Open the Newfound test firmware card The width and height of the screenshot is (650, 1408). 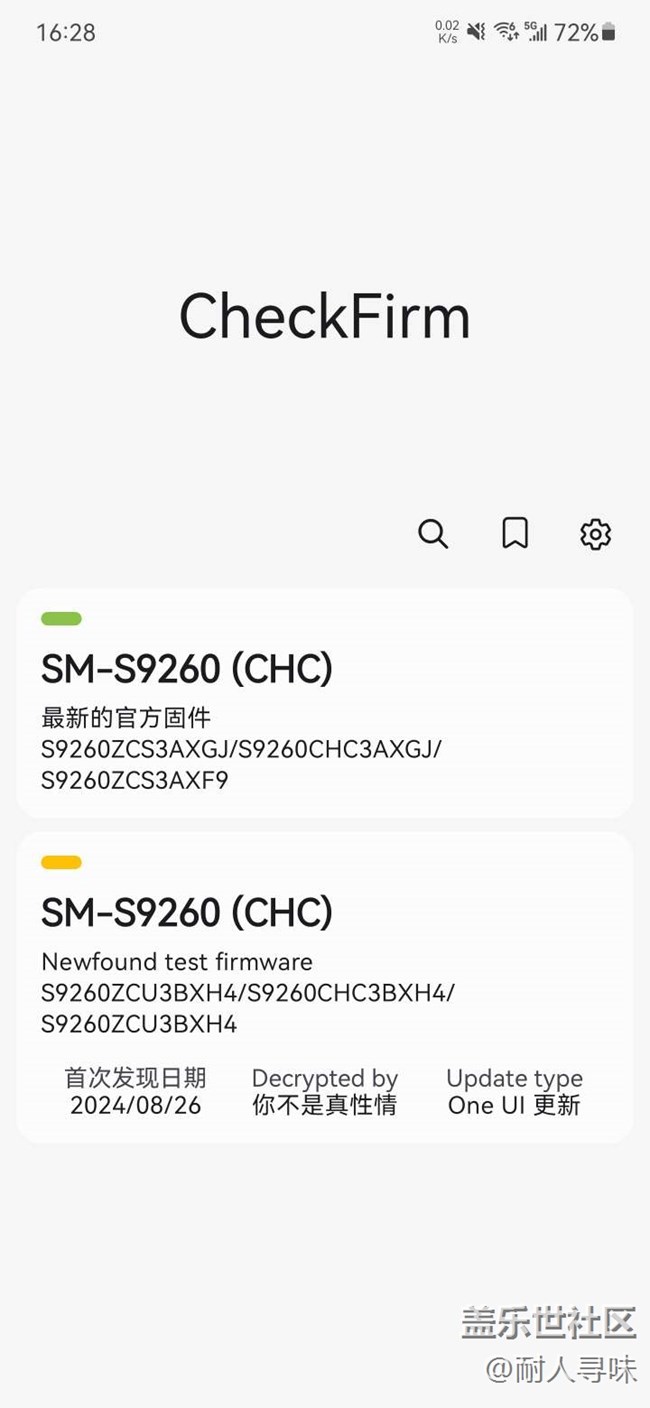(x=325, y=987)
